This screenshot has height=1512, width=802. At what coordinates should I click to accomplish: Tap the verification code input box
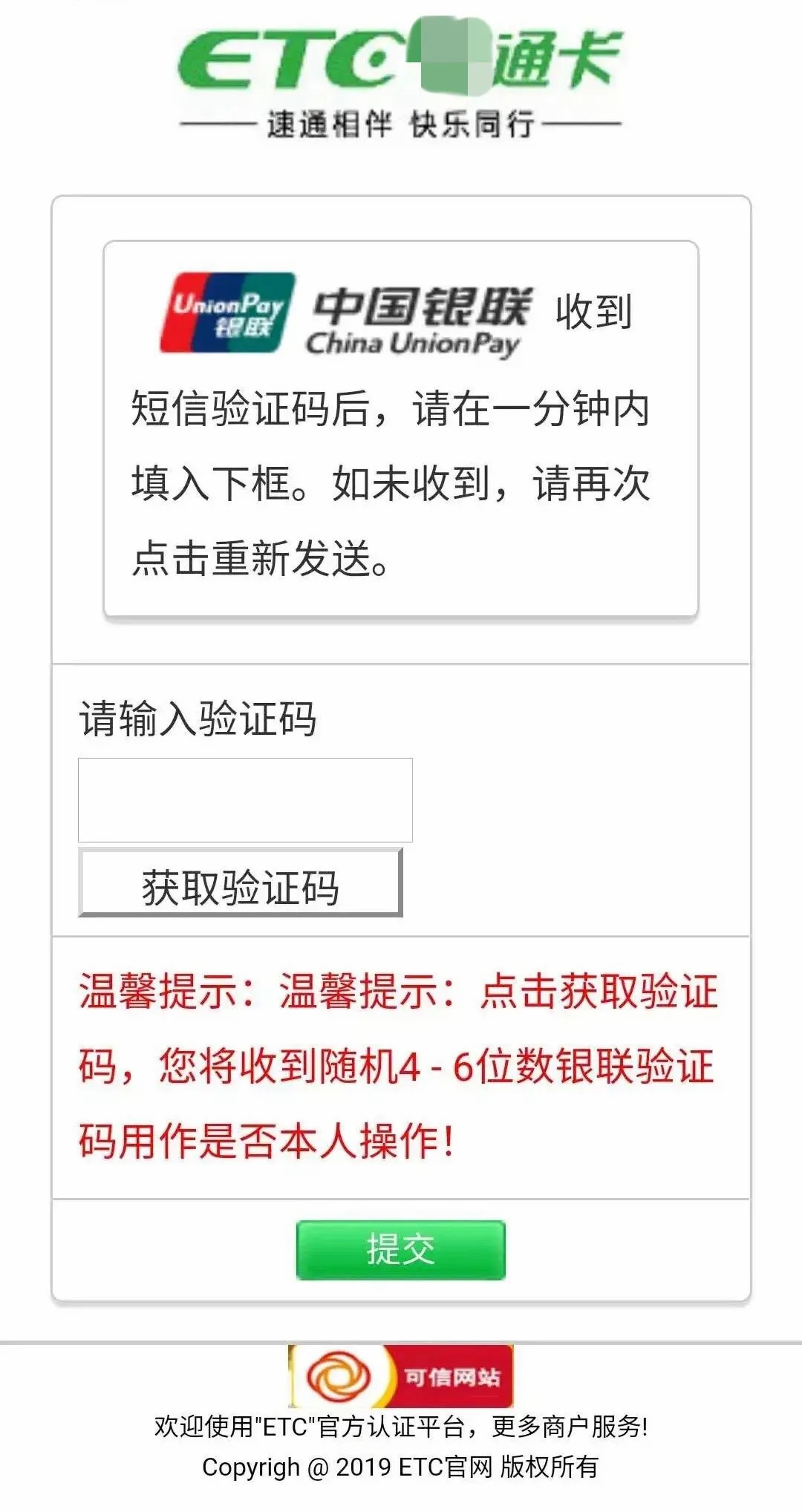coord(245,799)
